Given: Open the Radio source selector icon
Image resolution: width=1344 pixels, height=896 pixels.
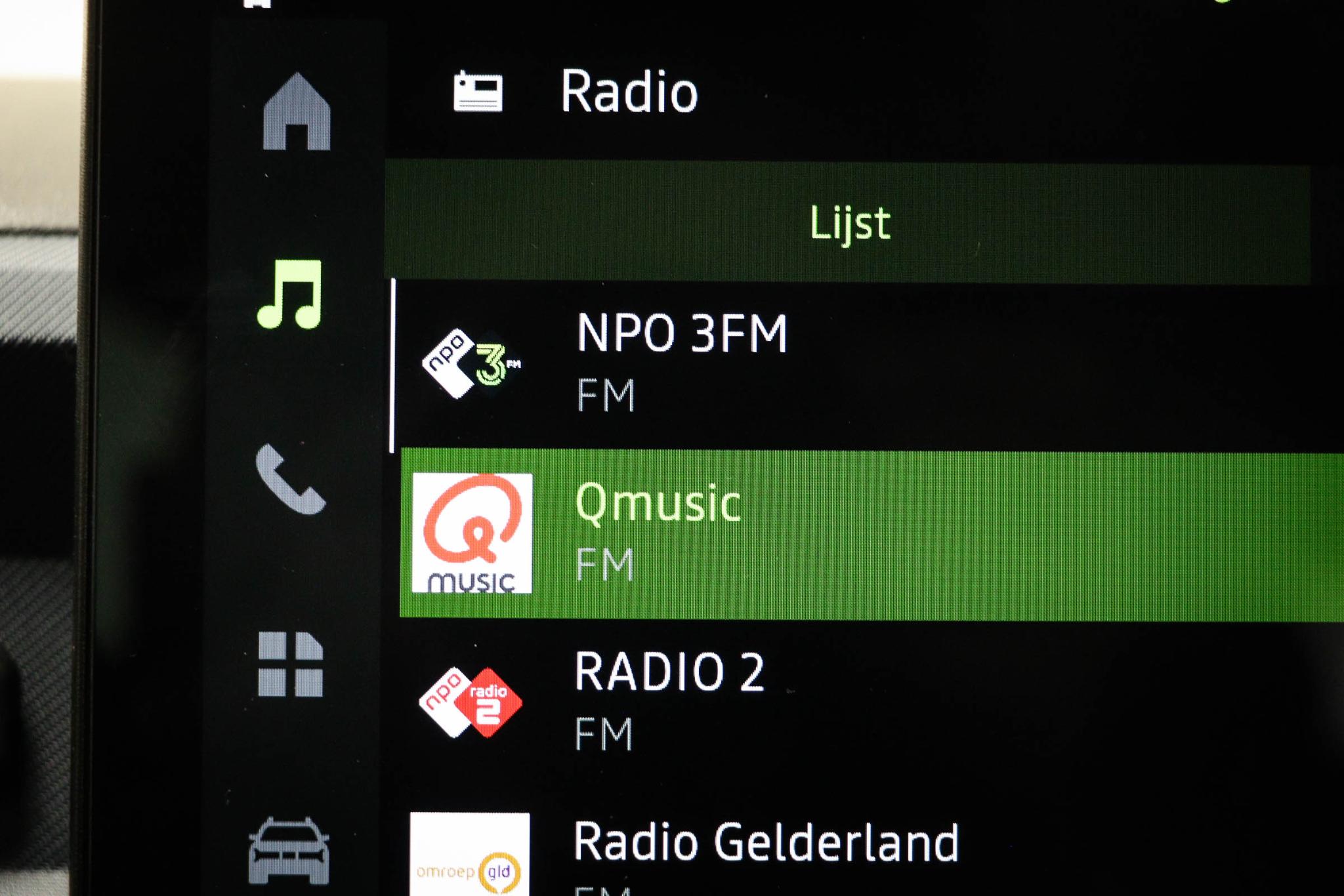Looking at the screenshot, I should pos(478,92).
